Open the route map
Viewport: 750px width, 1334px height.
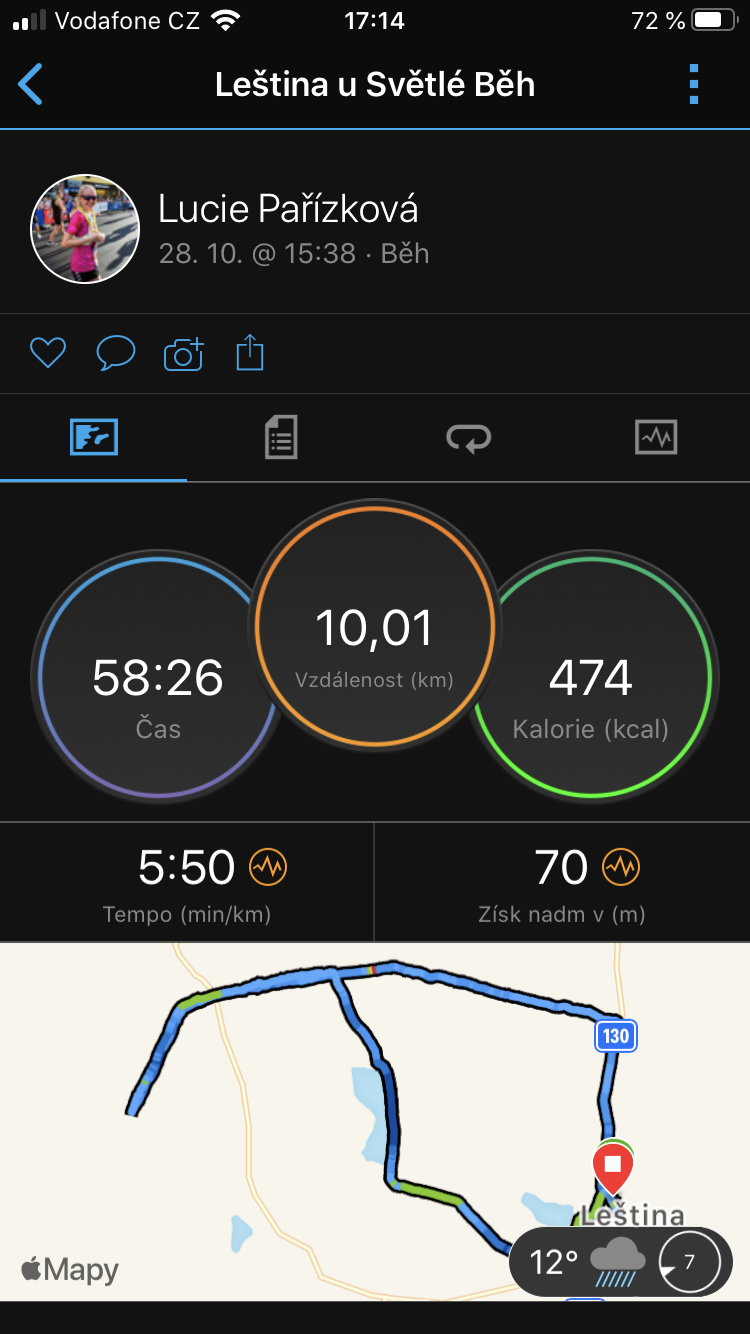pyautogui.click(x=375, y=1121)
